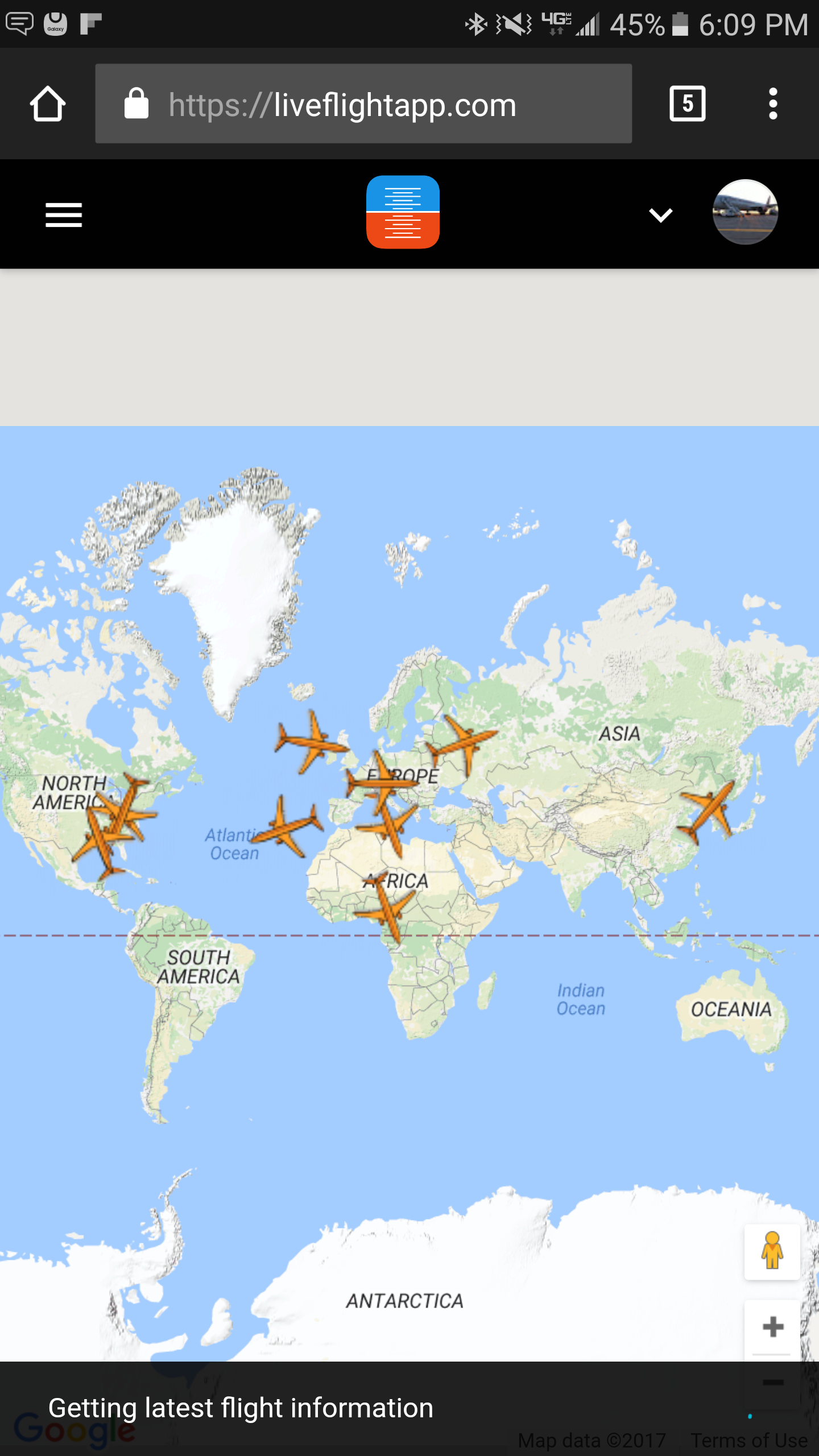Screen dimensions: 819x1456
Task: Open the browser tab switcher
Action: [688, 104]
